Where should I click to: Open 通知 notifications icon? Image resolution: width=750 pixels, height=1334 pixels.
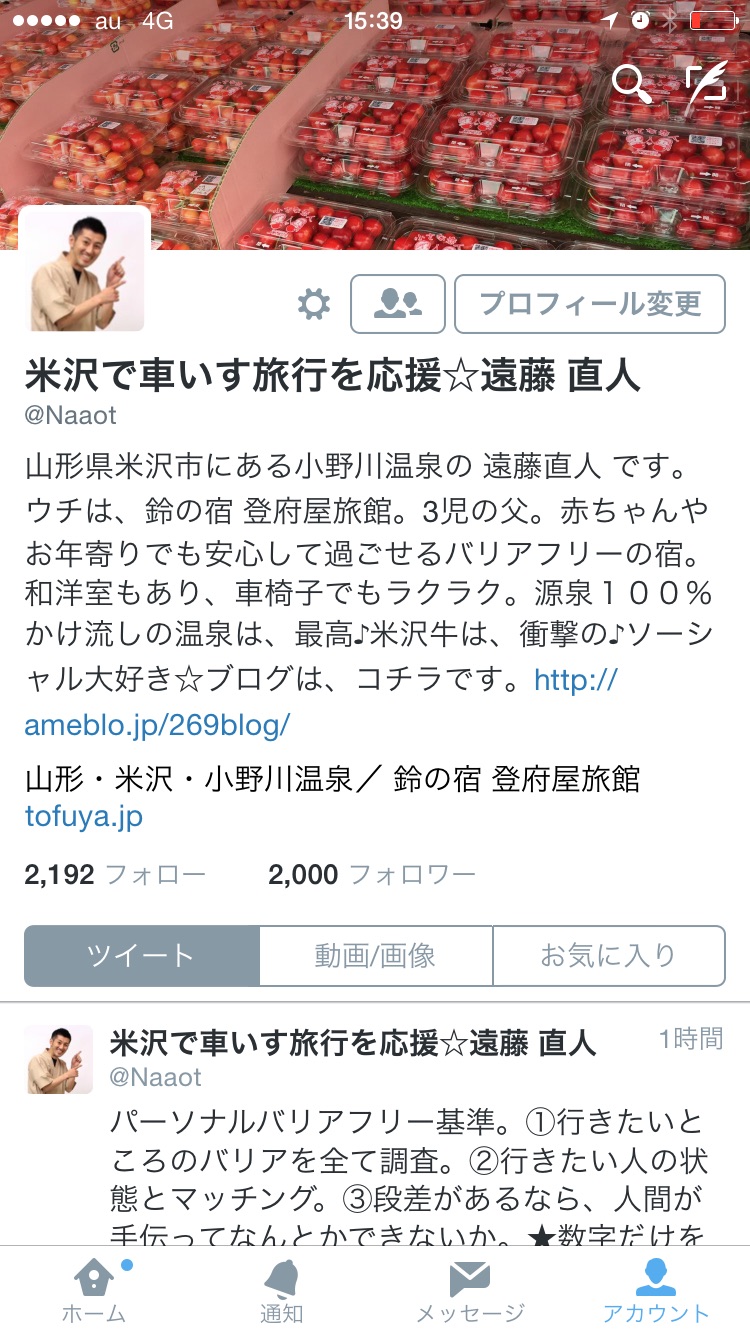[x=280, y=1283]
